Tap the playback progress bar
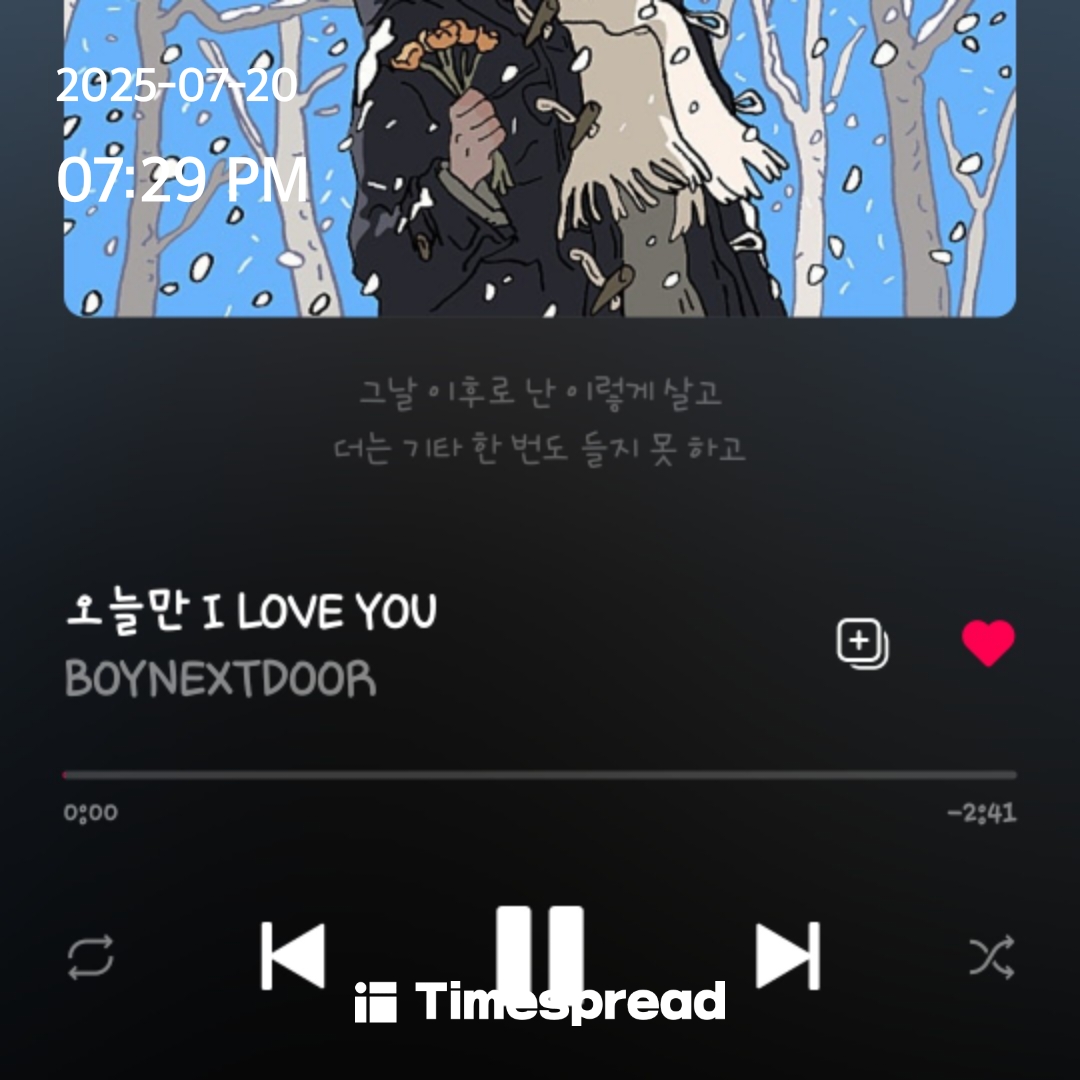This screenshot has height=1080, width=1080. pos(540,775)
